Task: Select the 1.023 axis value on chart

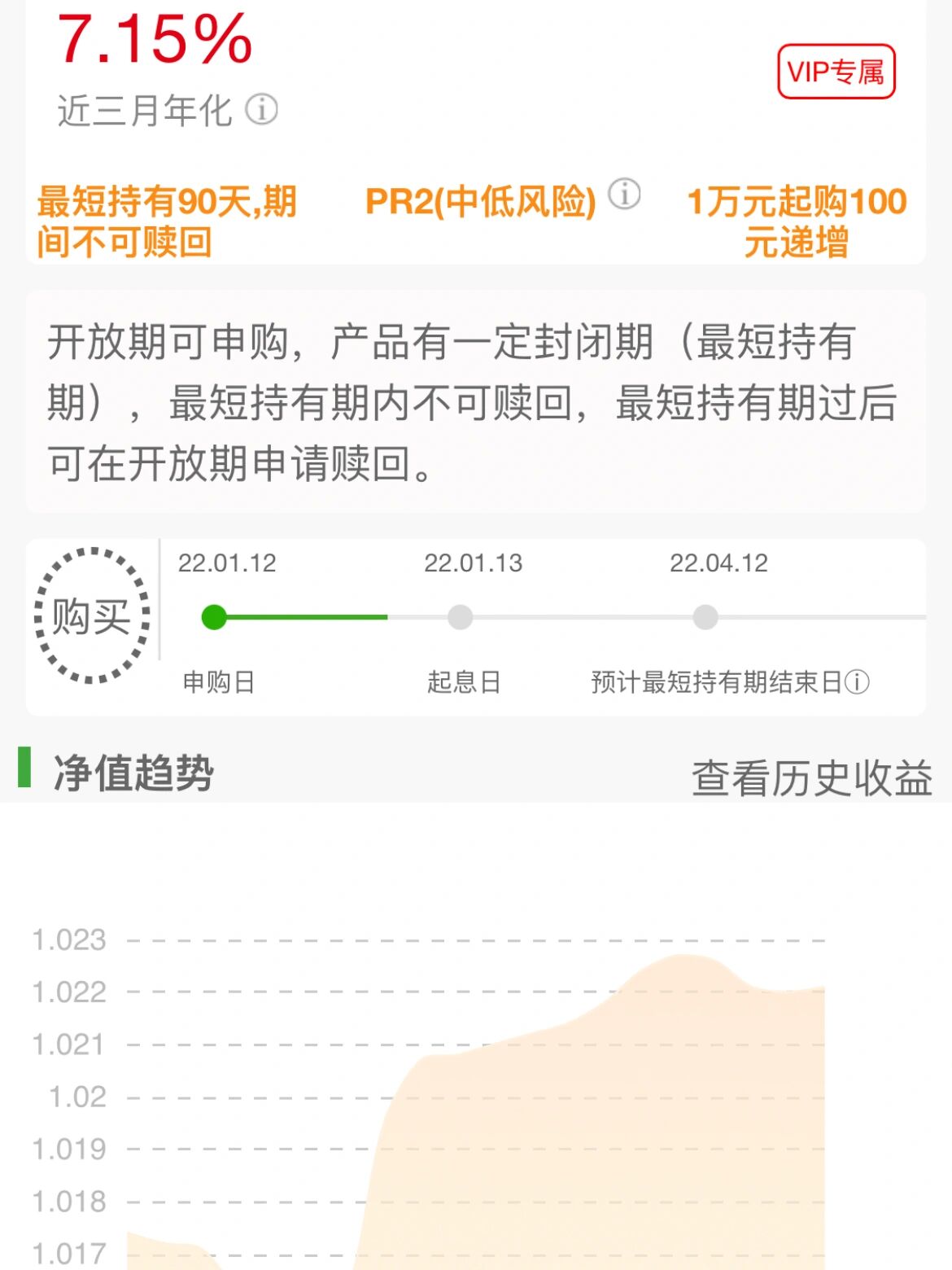Action: 69,939
